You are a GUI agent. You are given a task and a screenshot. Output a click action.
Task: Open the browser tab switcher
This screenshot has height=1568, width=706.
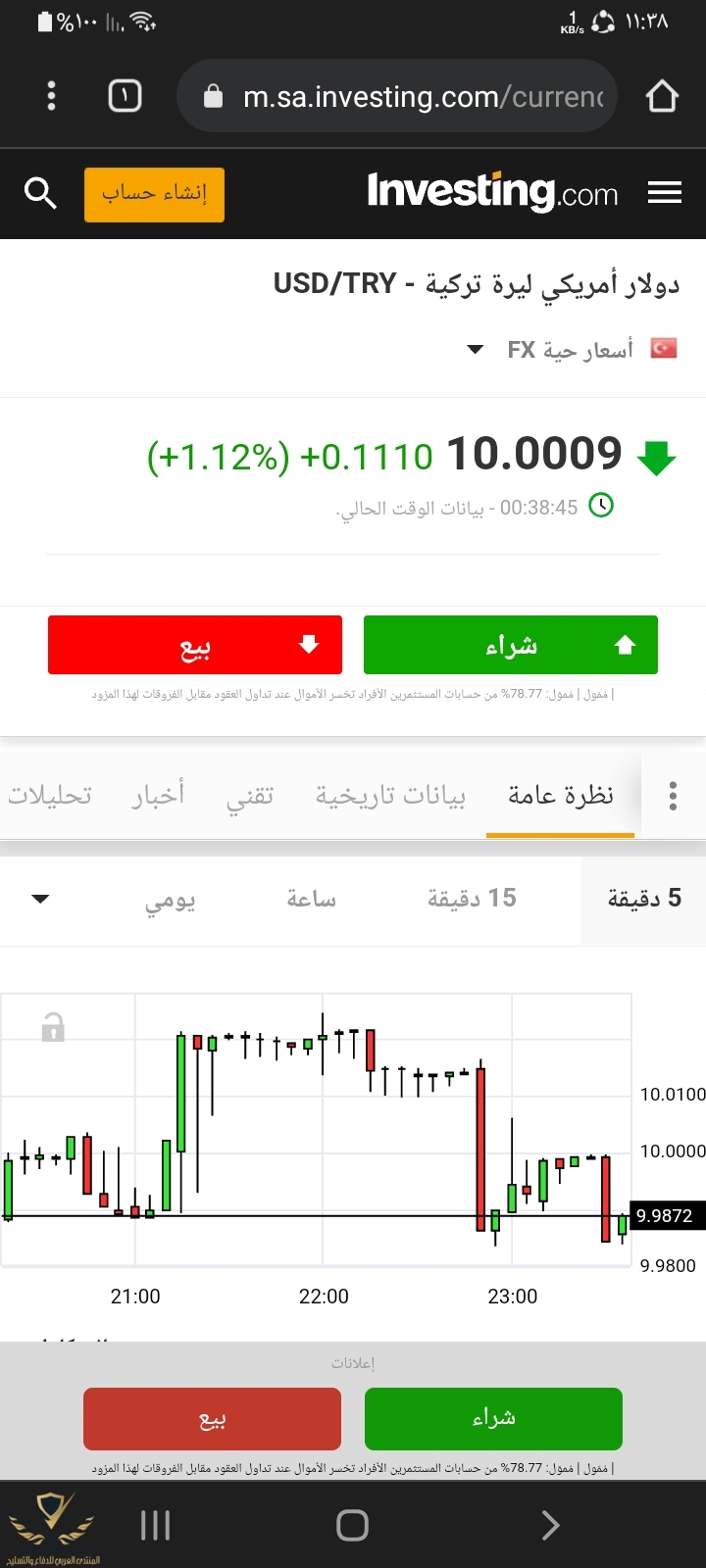coord(125,96)
